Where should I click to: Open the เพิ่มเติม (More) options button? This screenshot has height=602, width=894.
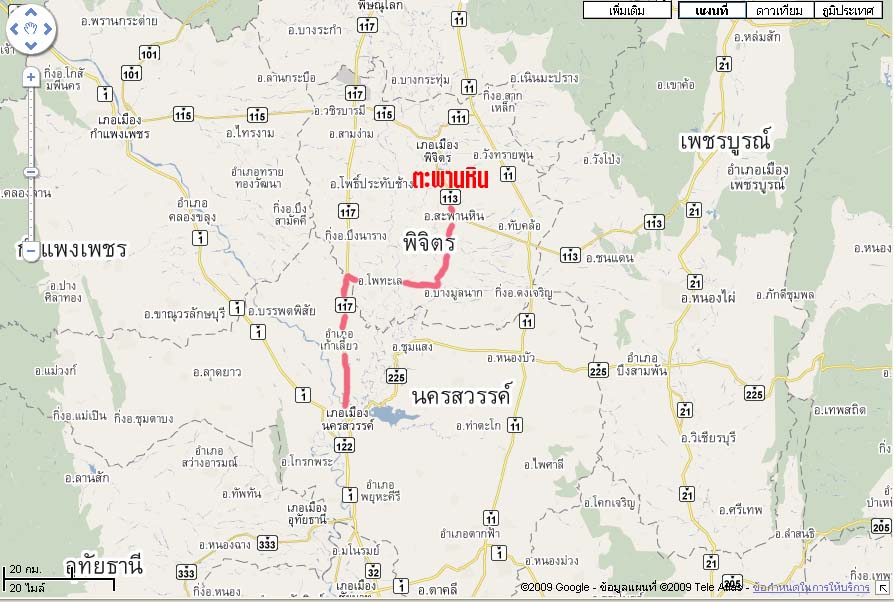(x=627, y=10)
